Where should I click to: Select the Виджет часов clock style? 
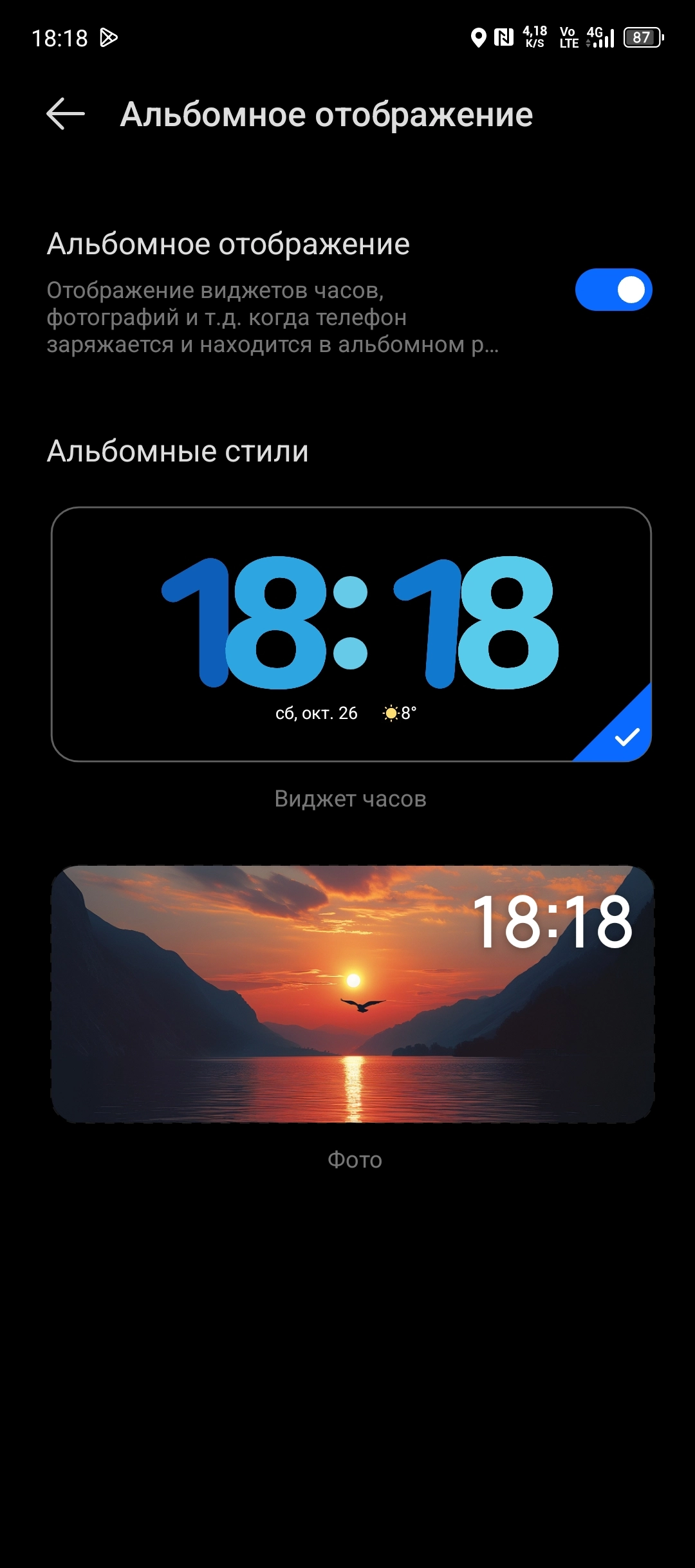click(x=351, y=634)
